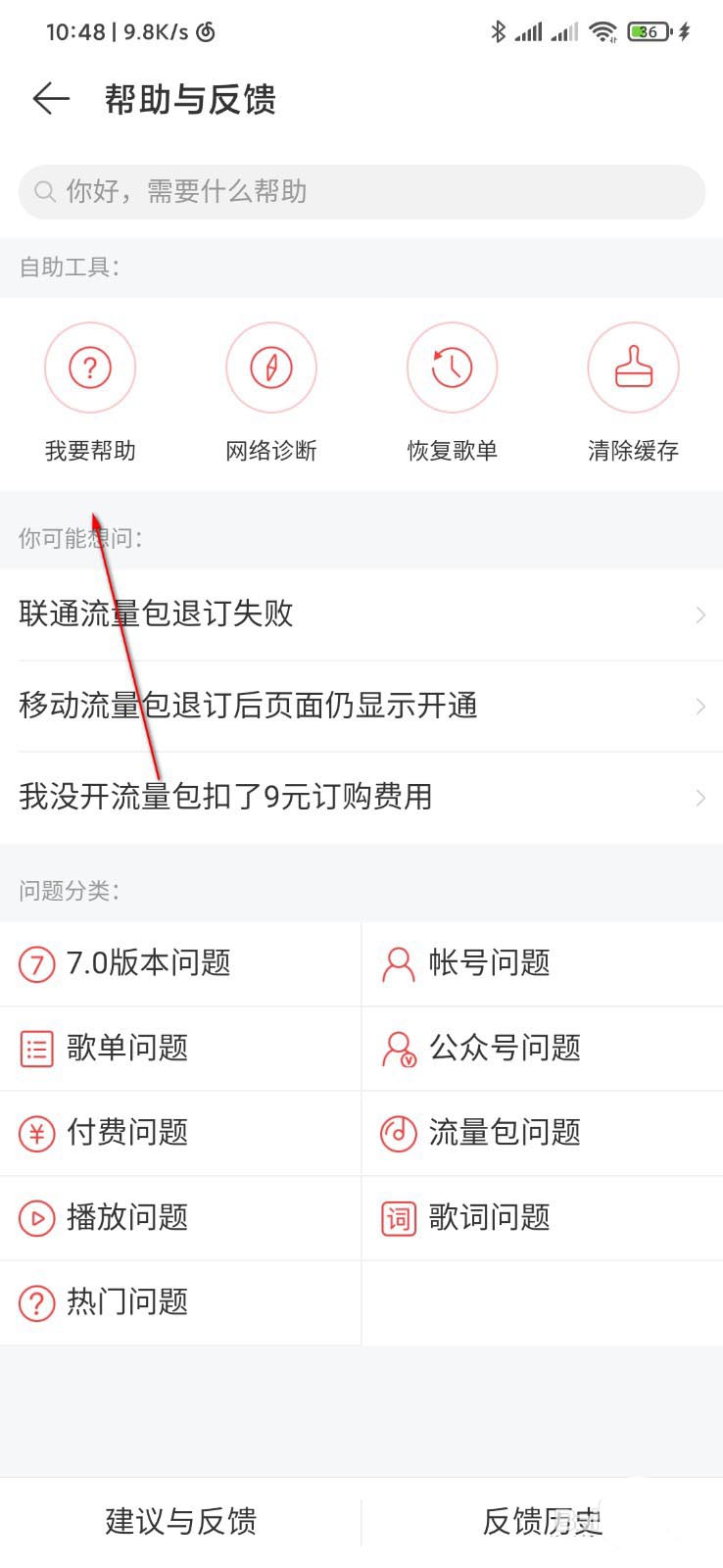View 付费问题 category
The height and width of the screenshot is (1568, 723).
[180, 1133]
